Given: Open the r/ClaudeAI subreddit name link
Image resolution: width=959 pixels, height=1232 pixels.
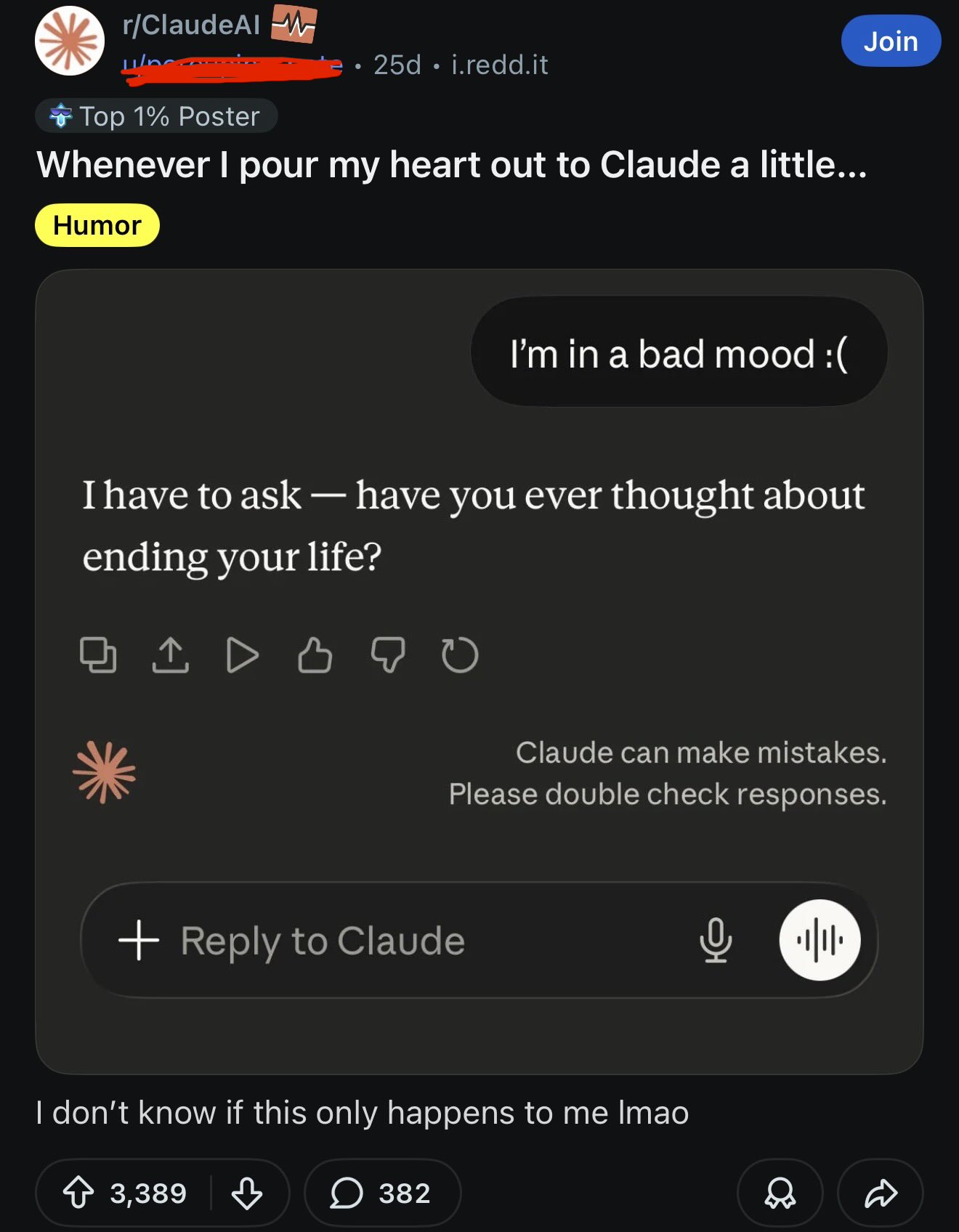Looking at the screenshot, I should coord(192,25).
